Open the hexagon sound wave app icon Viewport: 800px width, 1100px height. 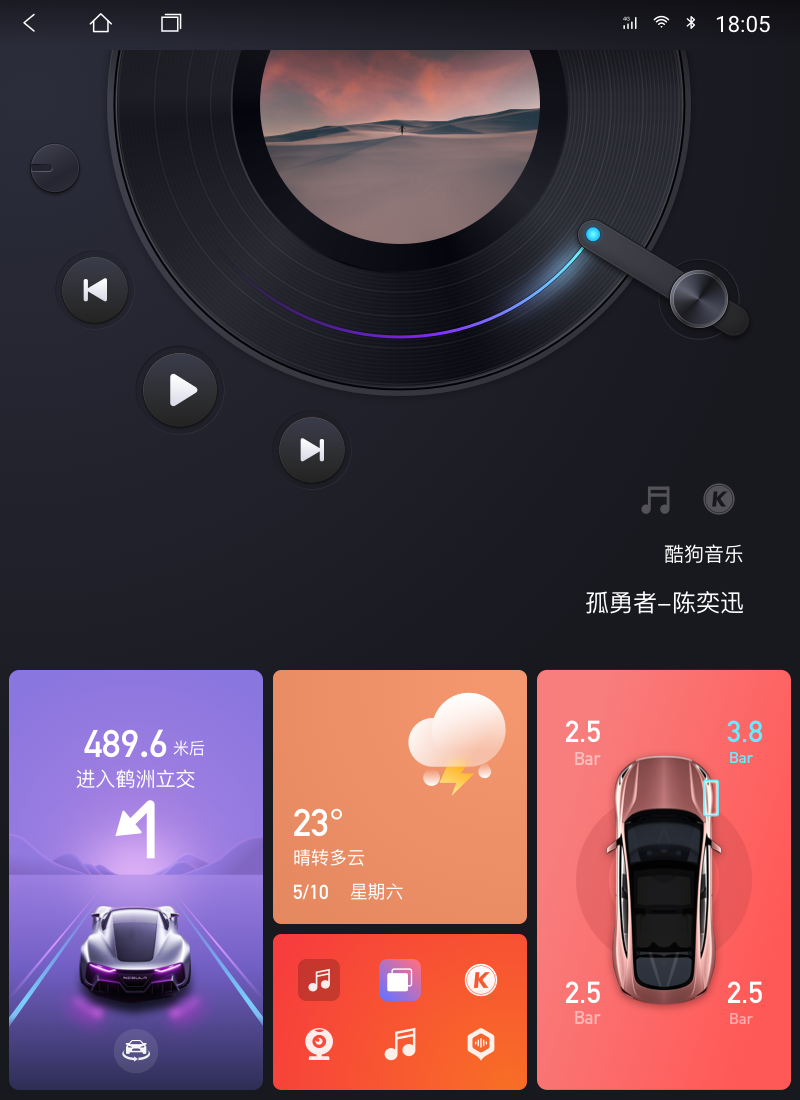point(481,1043)
